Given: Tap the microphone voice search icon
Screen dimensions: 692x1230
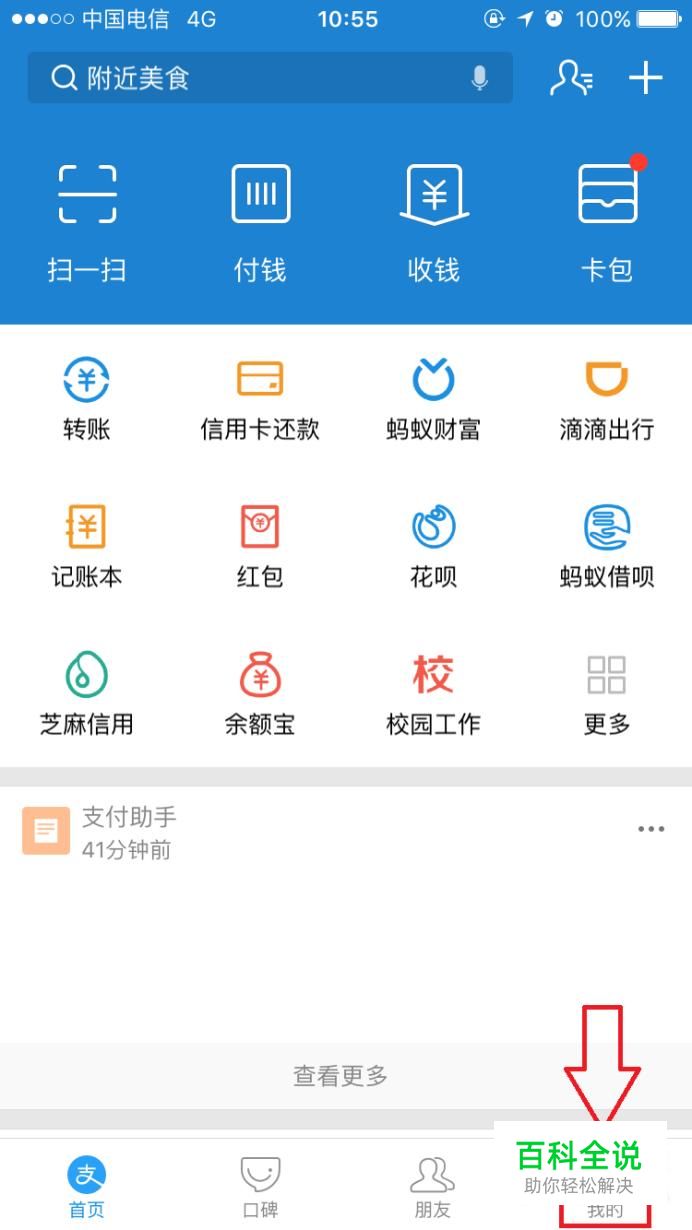Looking at the screenshot, I should coord(480,78).
